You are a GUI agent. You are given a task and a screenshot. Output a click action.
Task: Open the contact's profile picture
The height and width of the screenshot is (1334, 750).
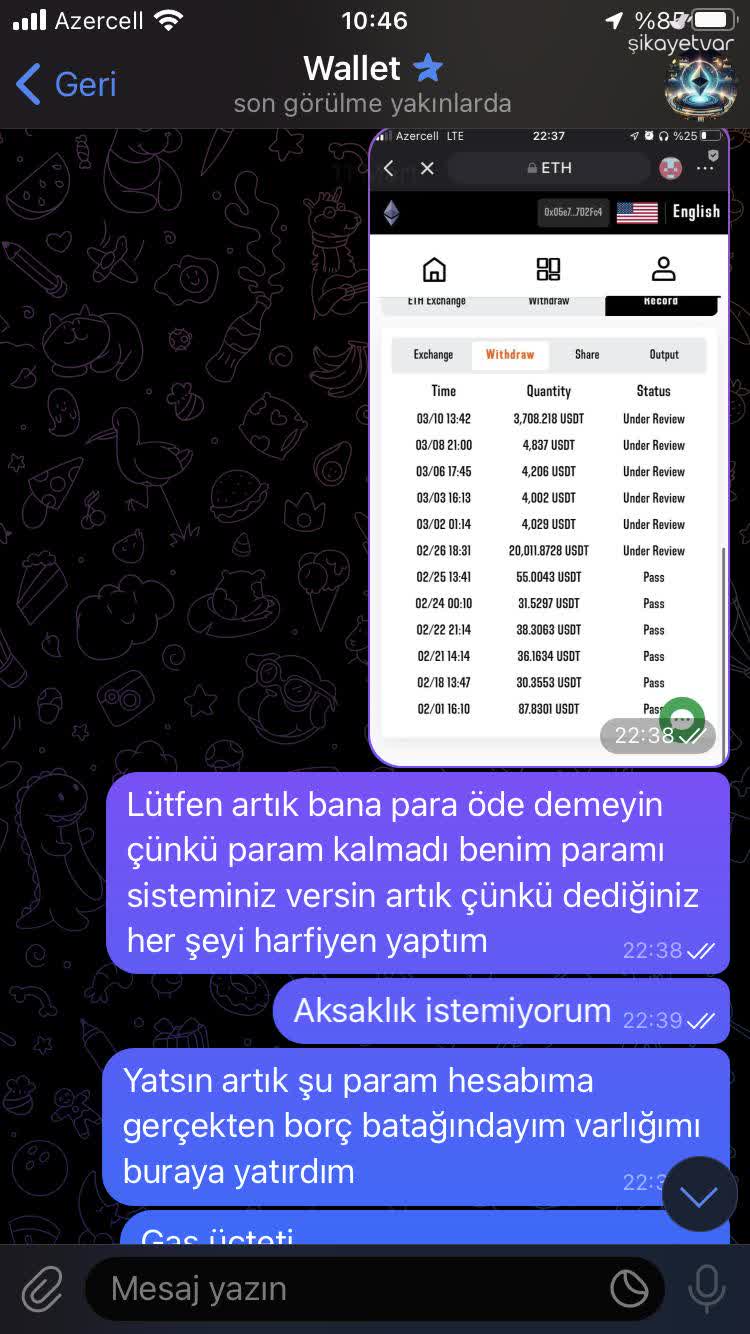coord(699,85)
